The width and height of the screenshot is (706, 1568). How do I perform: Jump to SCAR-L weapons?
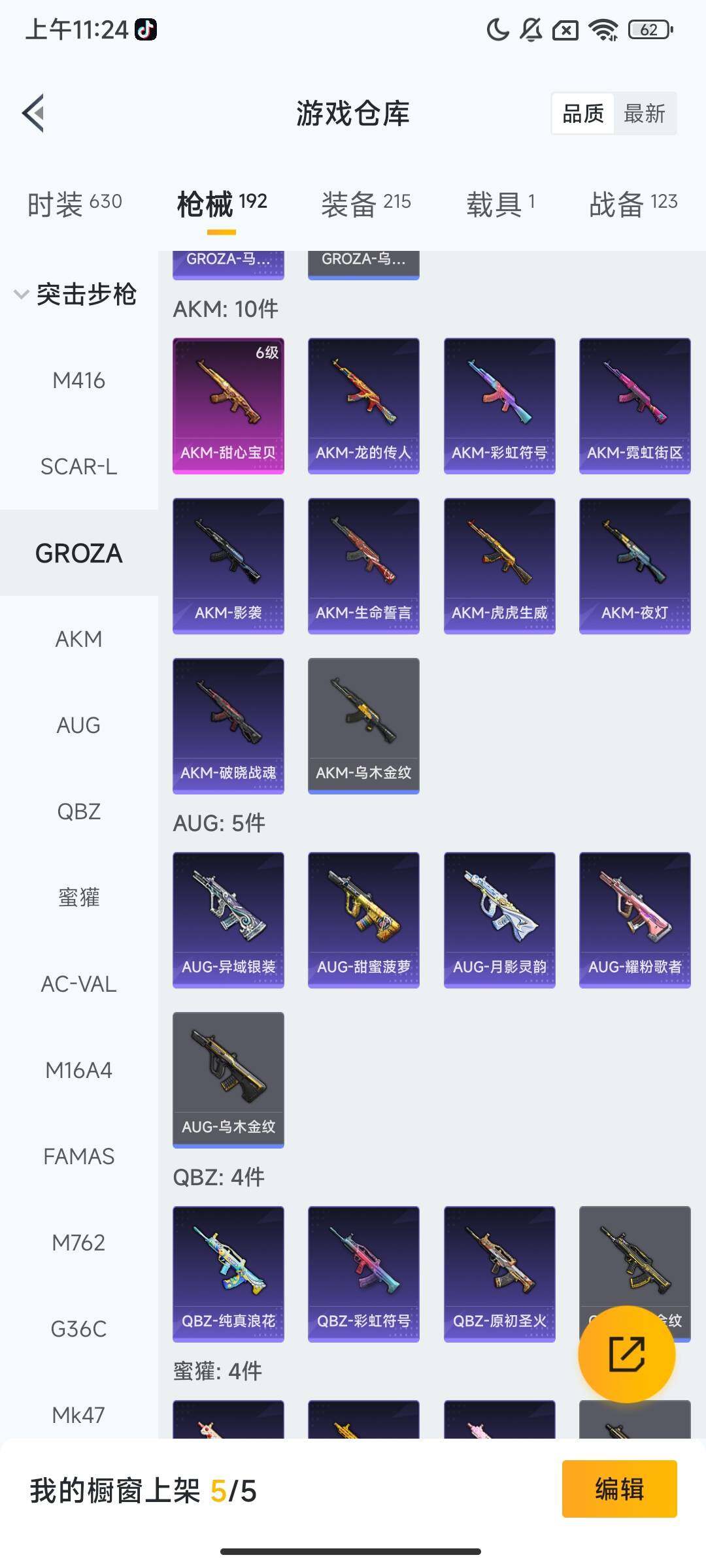point(78,466)
